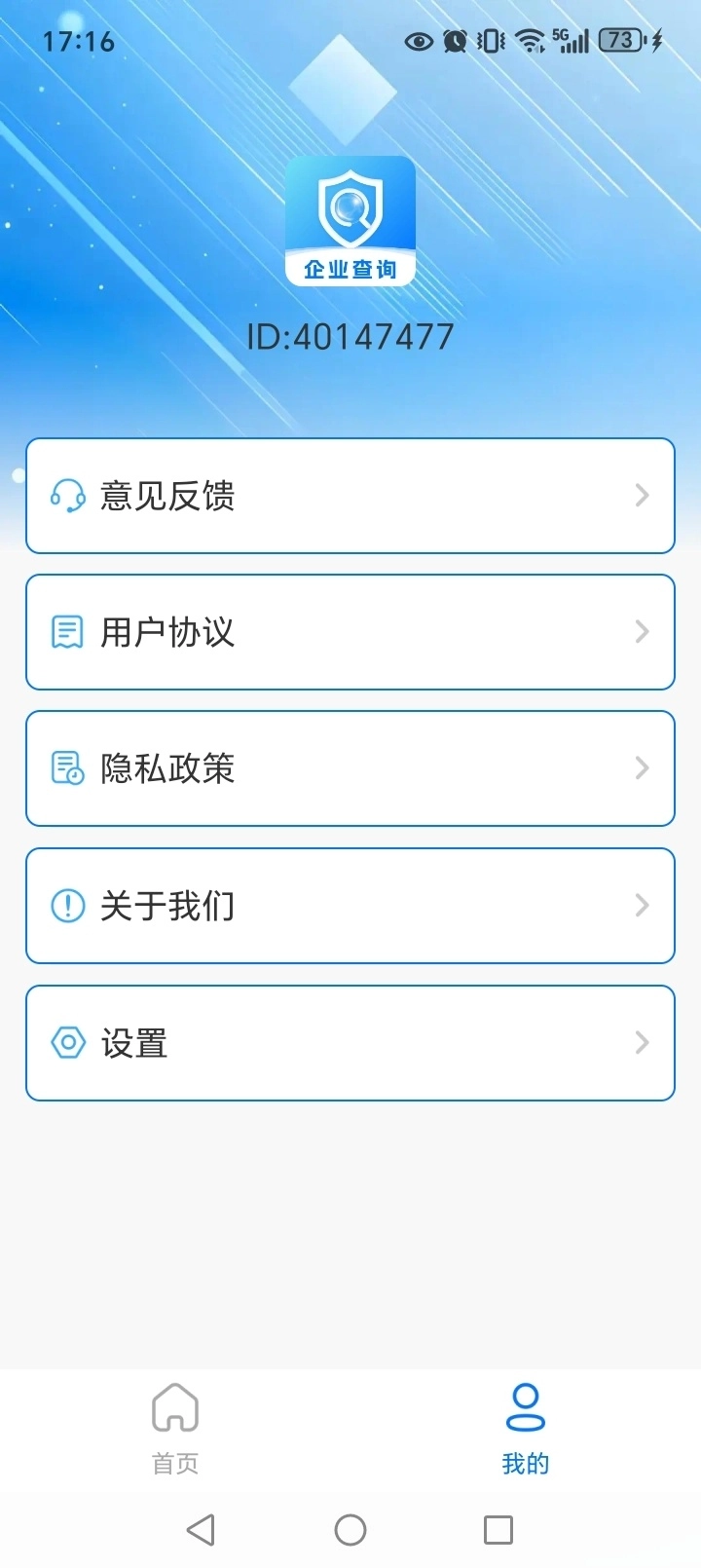The image size is (701, 1568).
Task: View the 隐私政策 privacy policy
Action: [350, 768]
